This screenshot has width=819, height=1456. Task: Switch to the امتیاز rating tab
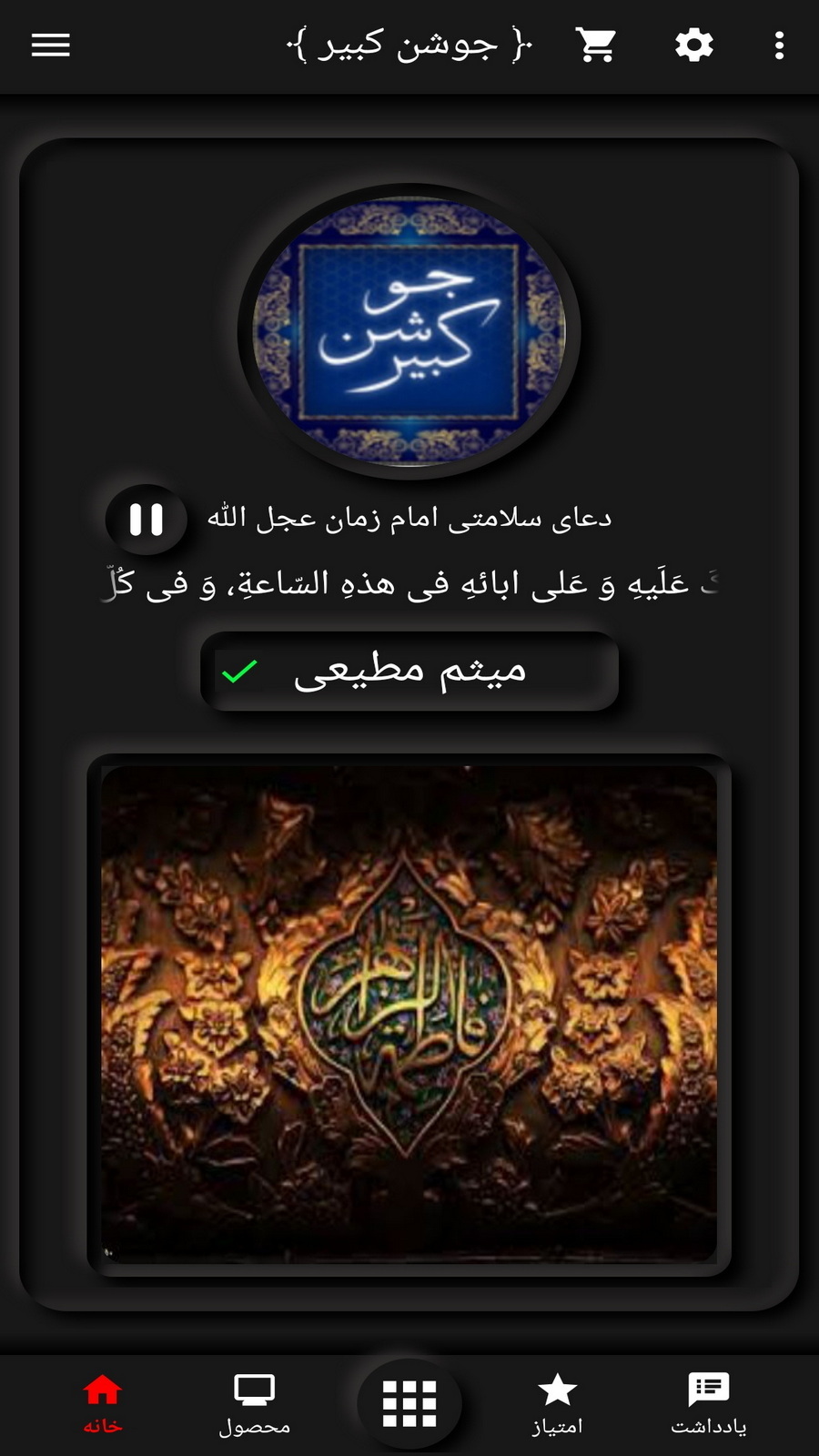(x=557, y=1403)
